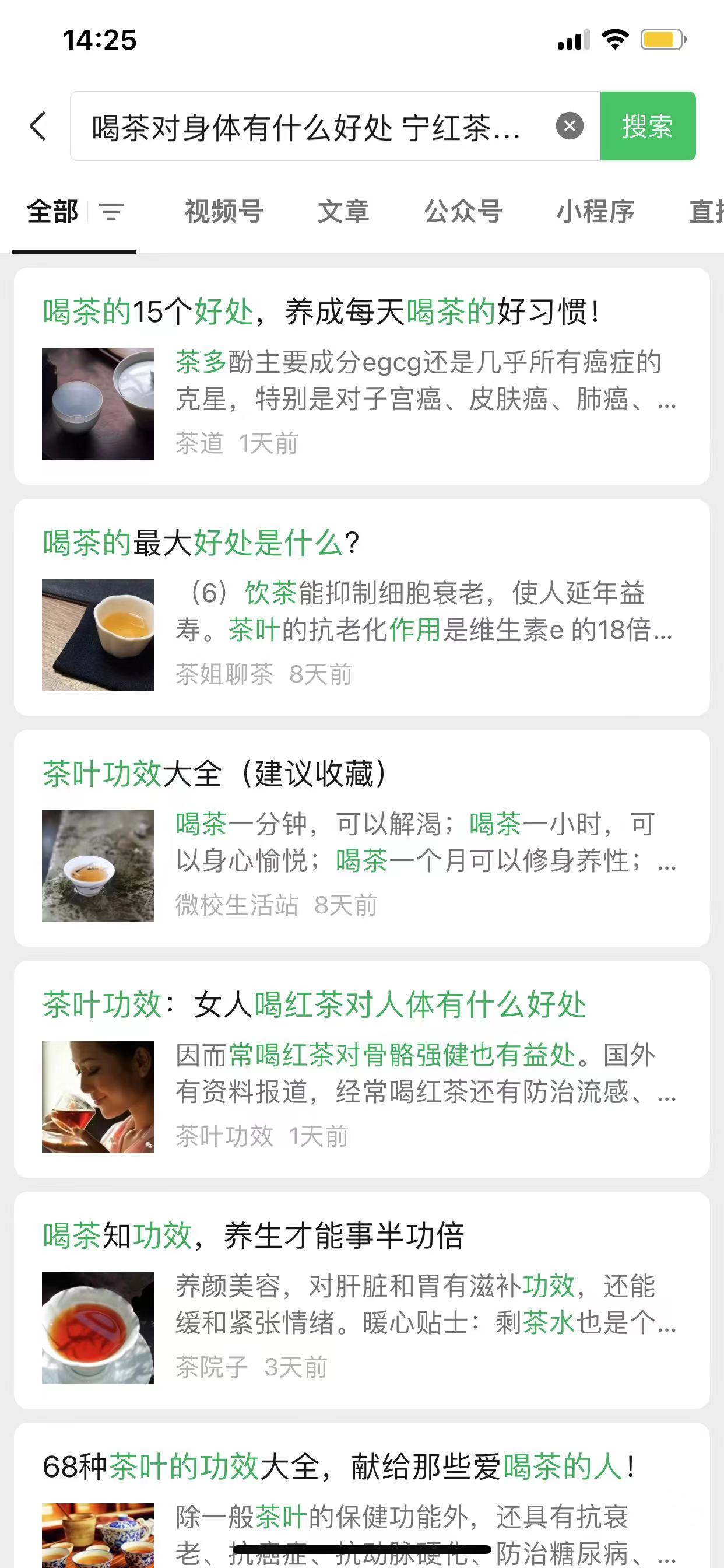Tap the green 搜索 button

pyautogui.click(x=647, y=127)
